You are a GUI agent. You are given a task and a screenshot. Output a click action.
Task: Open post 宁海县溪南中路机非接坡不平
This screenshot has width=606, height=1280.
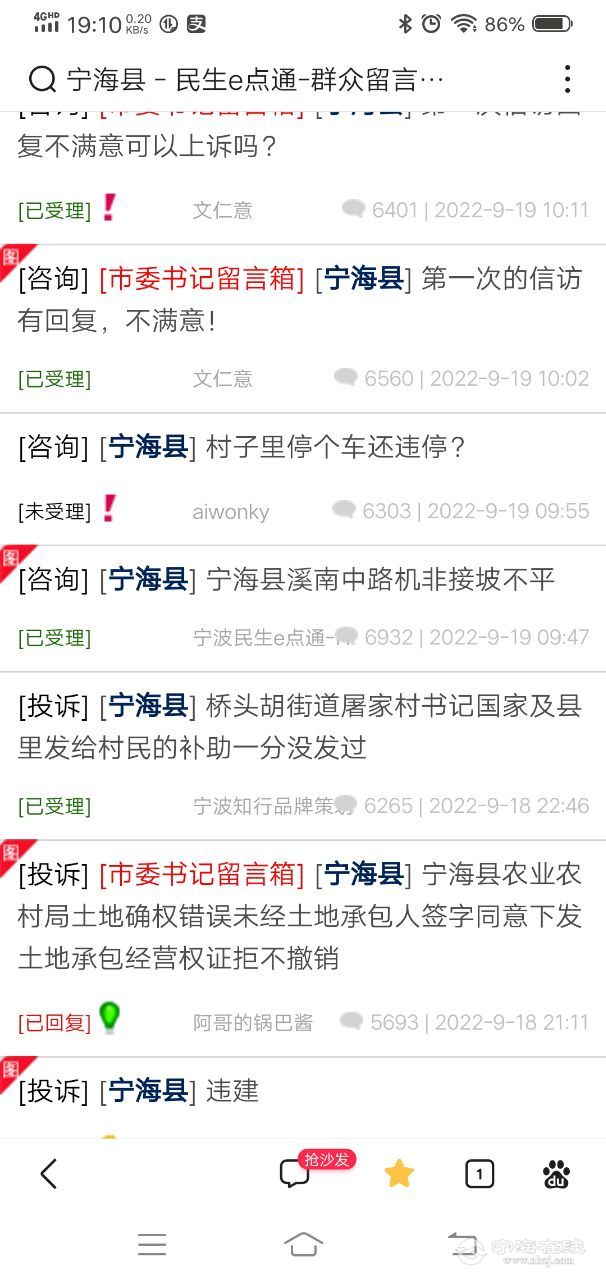(x=380, y=579)
